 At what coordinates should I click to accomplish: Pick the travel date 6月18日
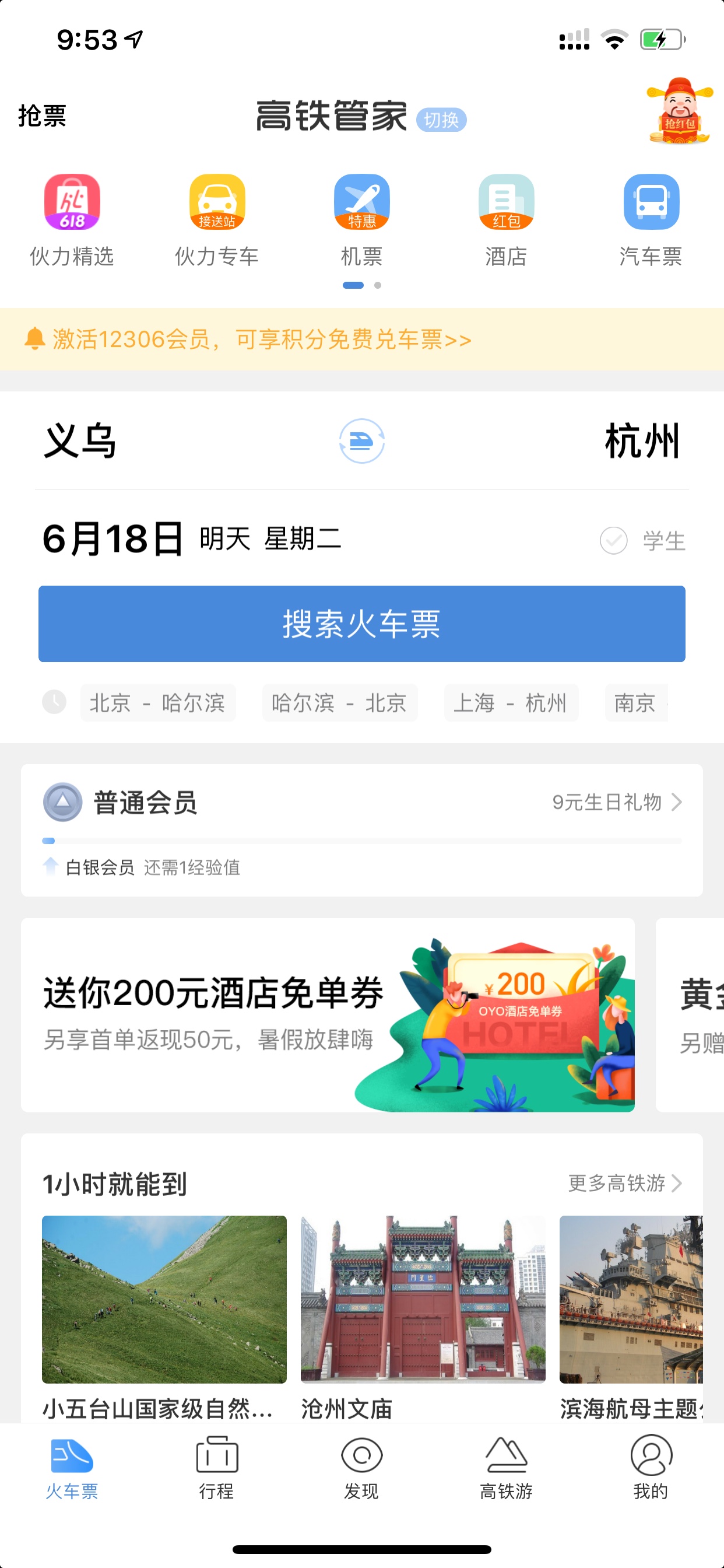(113, 540)
